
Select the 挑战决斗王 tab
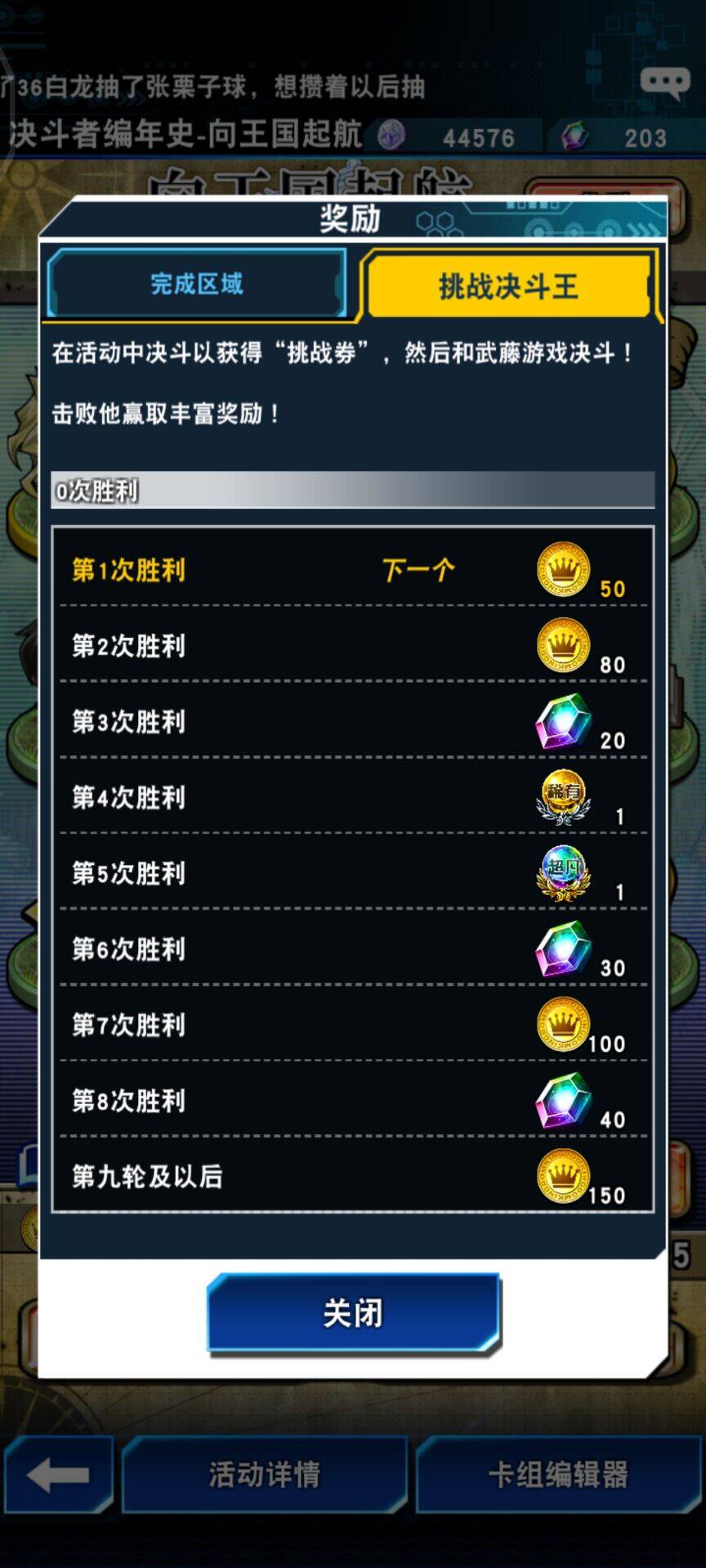click(x=508, y=286)
